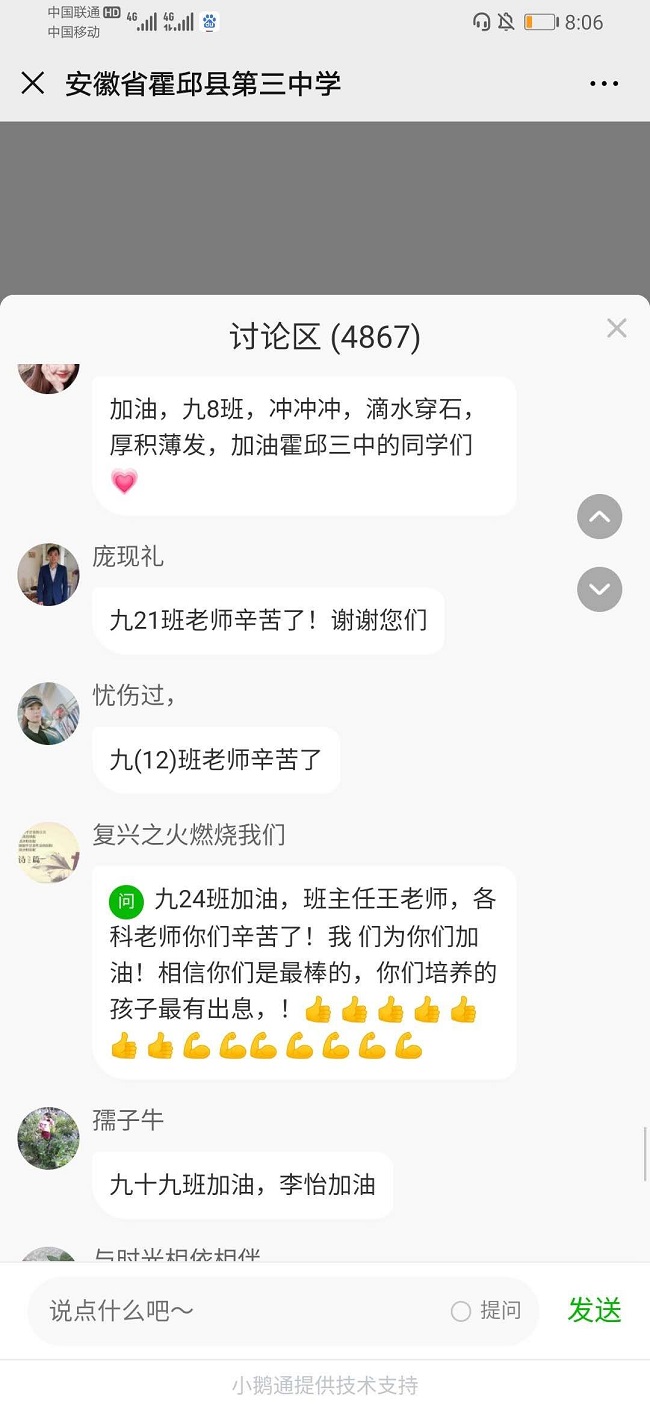Image resolution: width=650 pixels, height=1408 pixels.
Task: Tap the down arrow button
Action: [x=600, y=589]
